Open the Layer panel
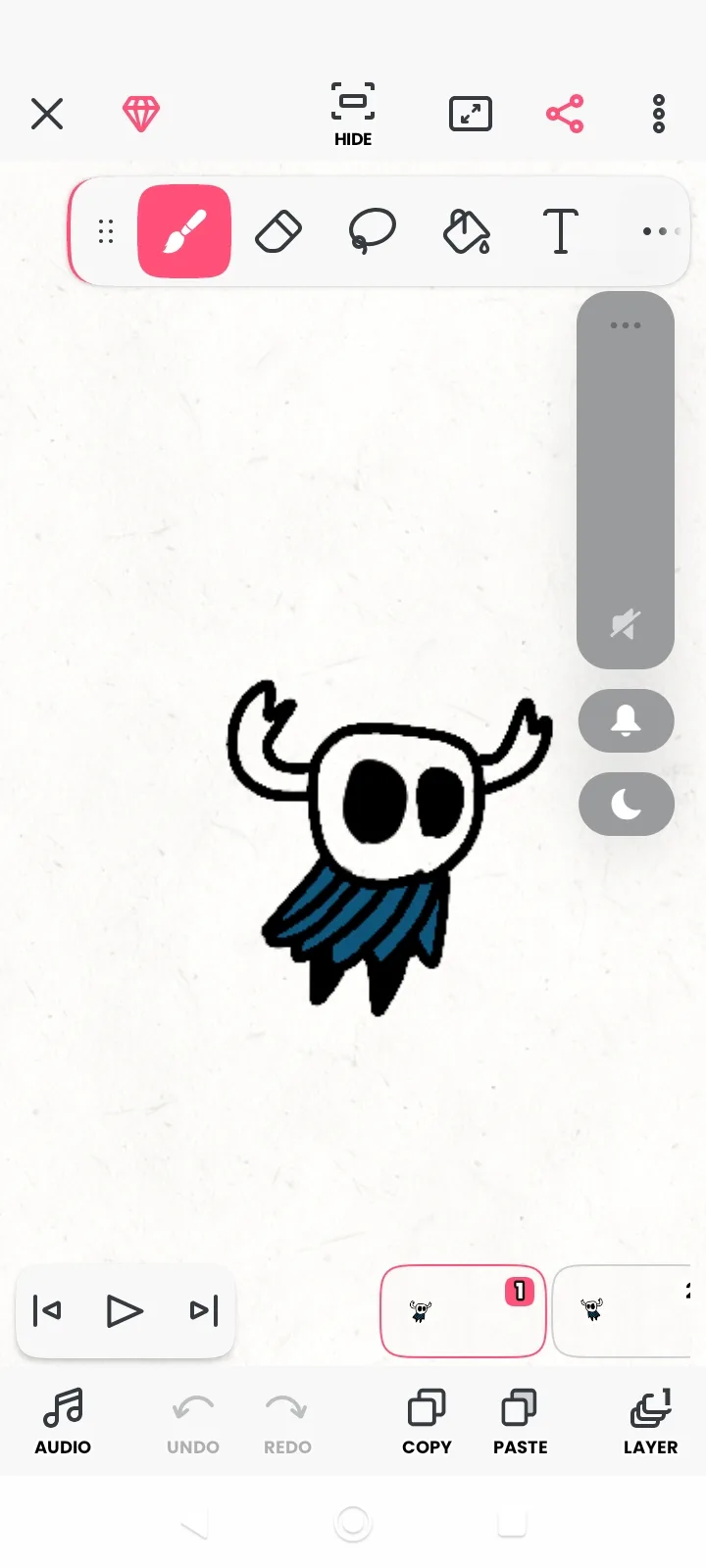Screen dimensions: 706x1568 point(650,1421)
